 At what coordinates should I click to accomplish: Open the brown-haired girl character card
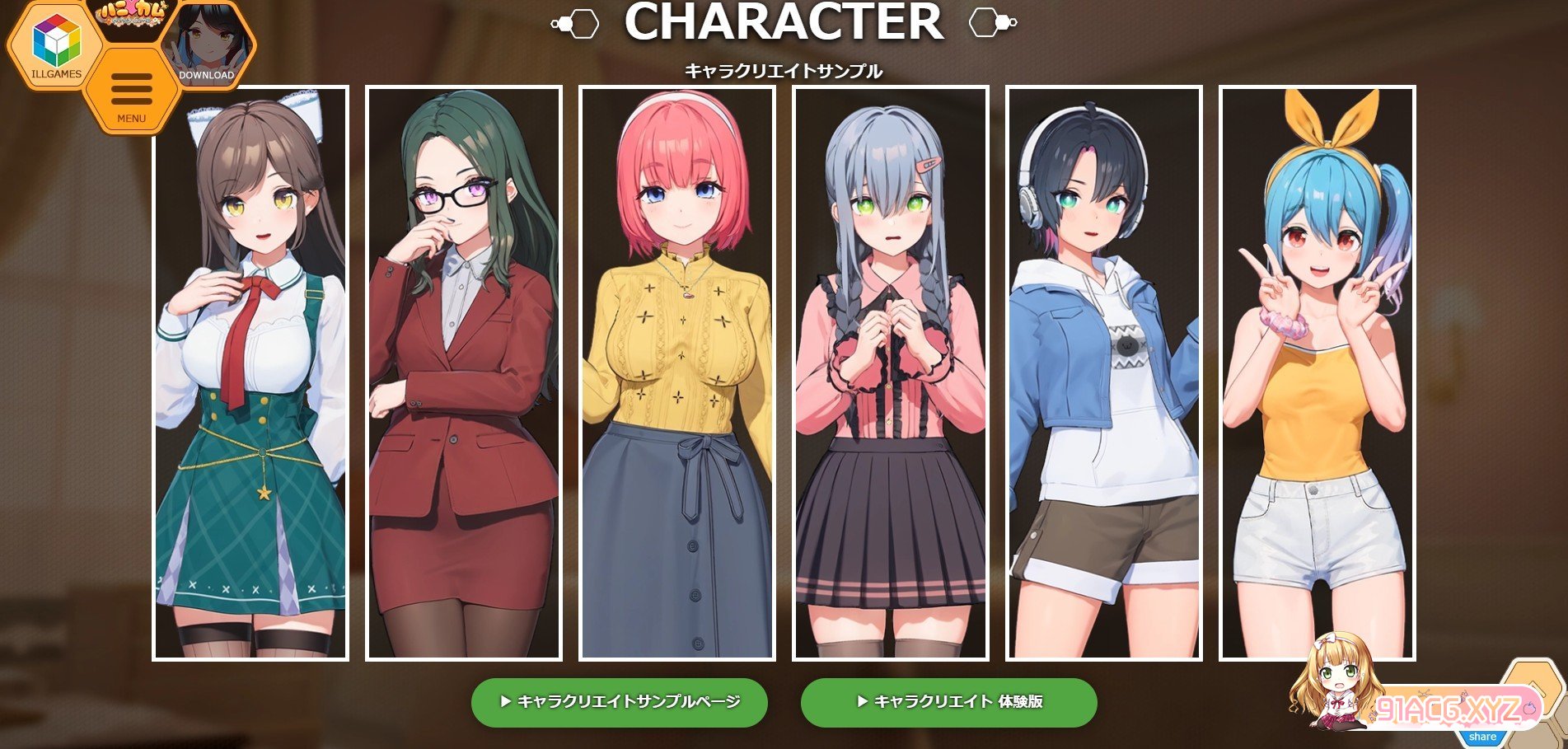(x=250, y=372)
